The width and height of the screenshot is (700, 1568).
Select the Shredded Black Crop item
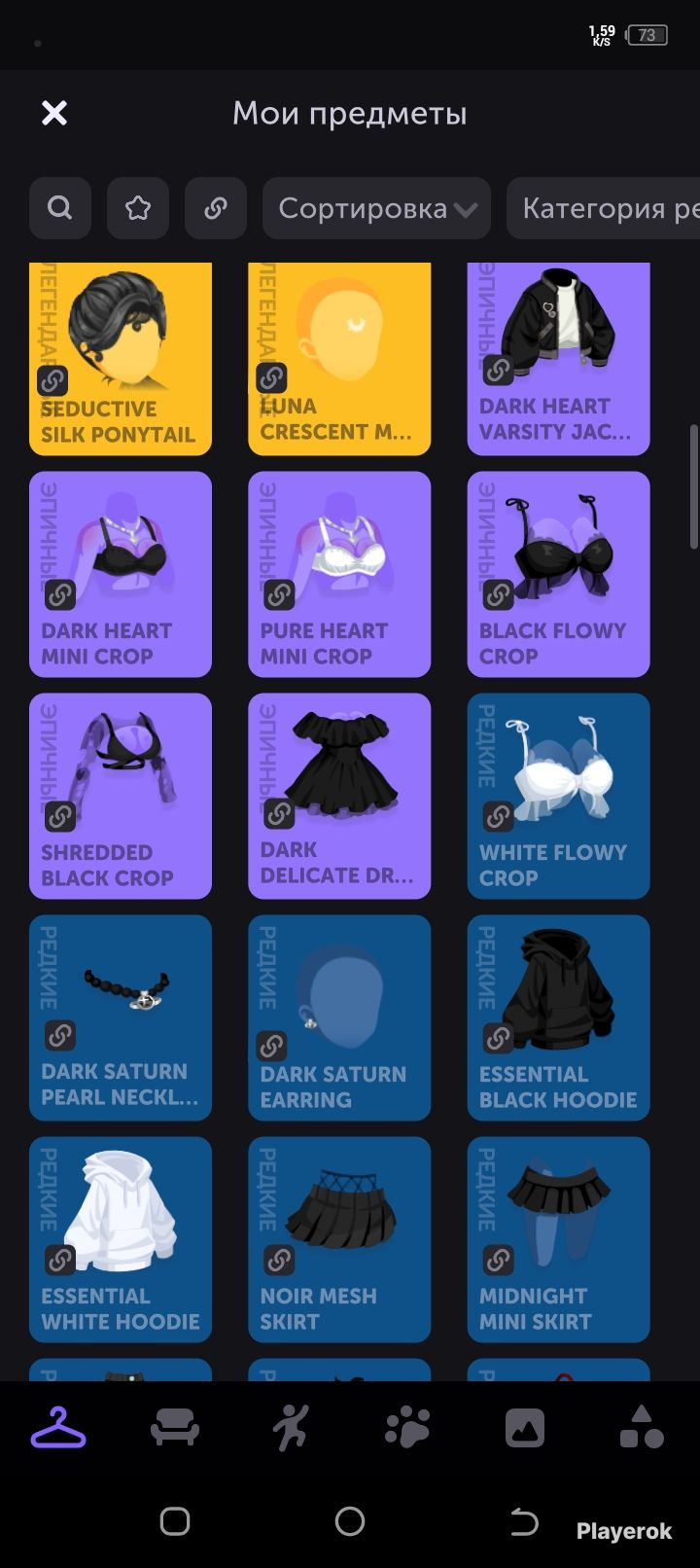pyautogui.click(x=121, y=796)
